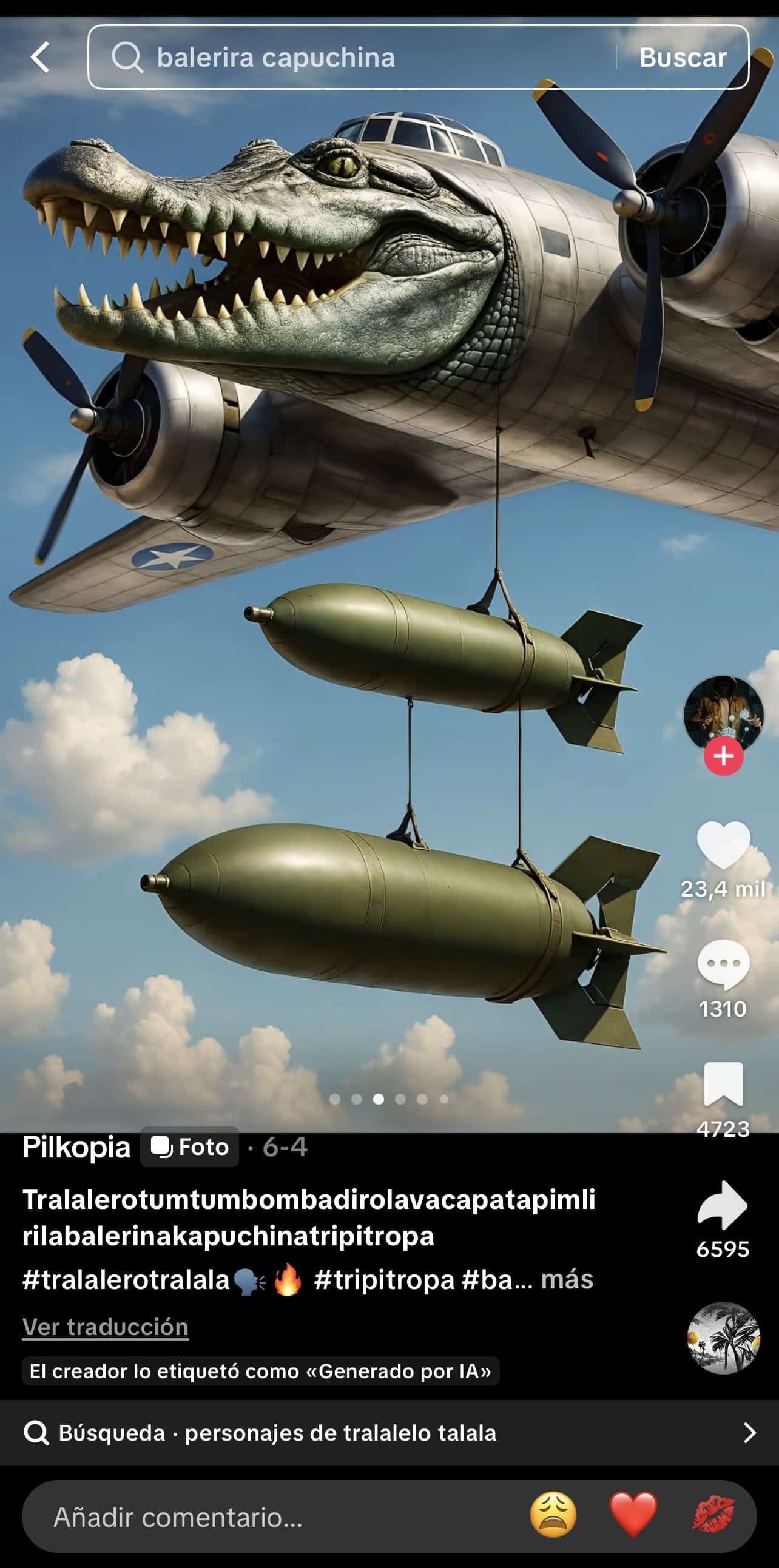Insert the weary face emoji

point(553,1516)
